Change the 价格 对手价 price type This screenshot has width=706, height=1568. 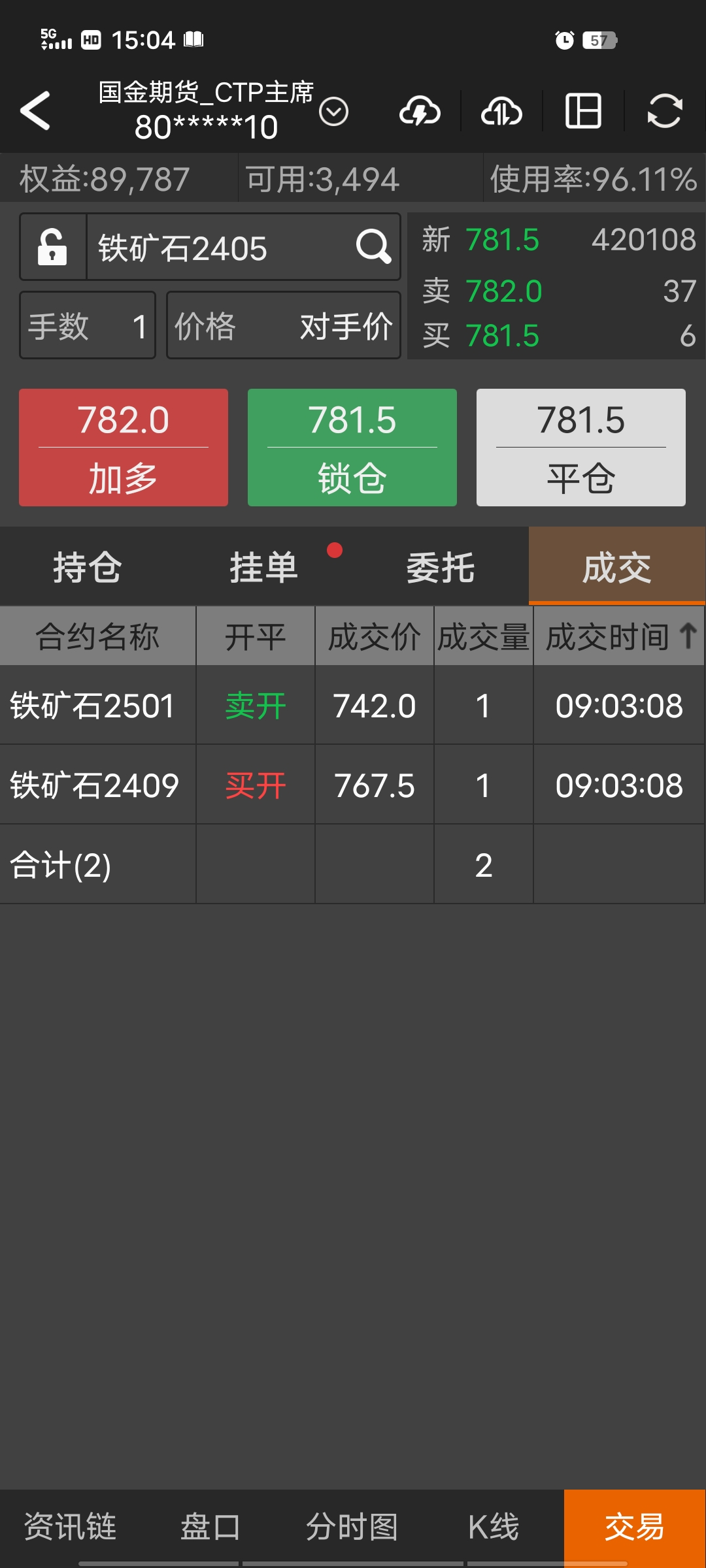[x=283, y=325]
